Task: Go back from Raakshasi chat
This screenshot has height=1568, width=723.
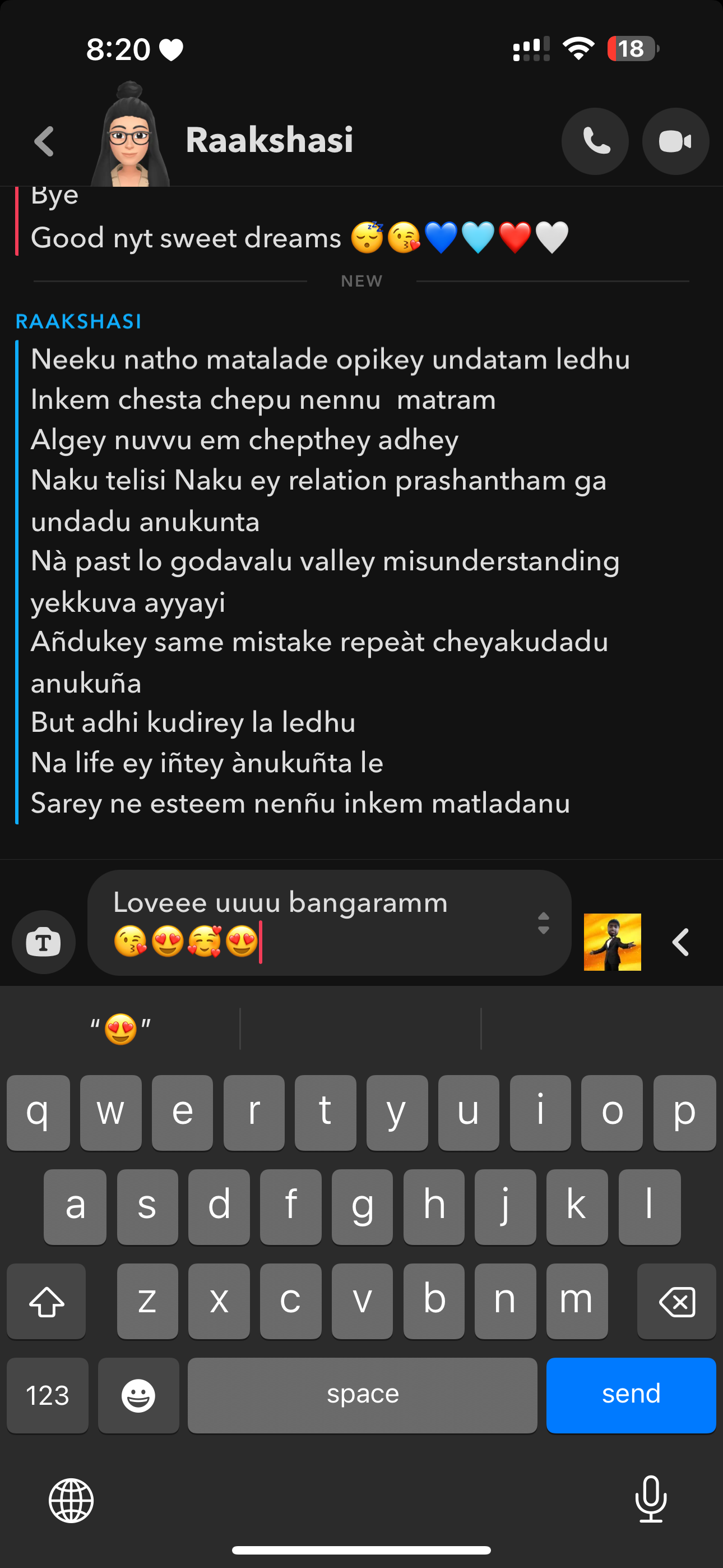Action: point(44,142)
